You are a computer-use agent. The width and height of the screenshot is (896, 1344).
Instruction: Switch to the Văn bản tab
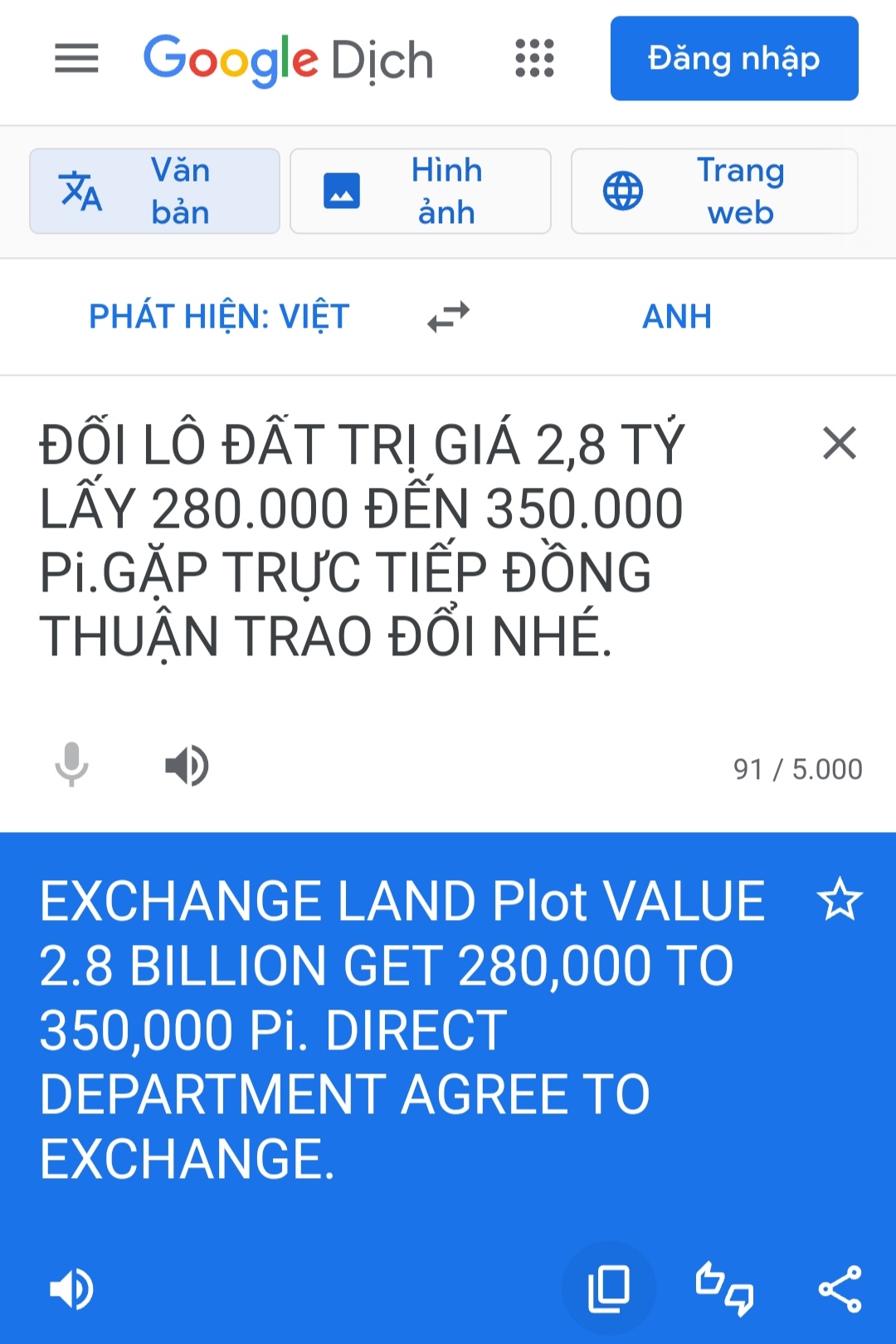pyautogui.click(x=155, y=192)
